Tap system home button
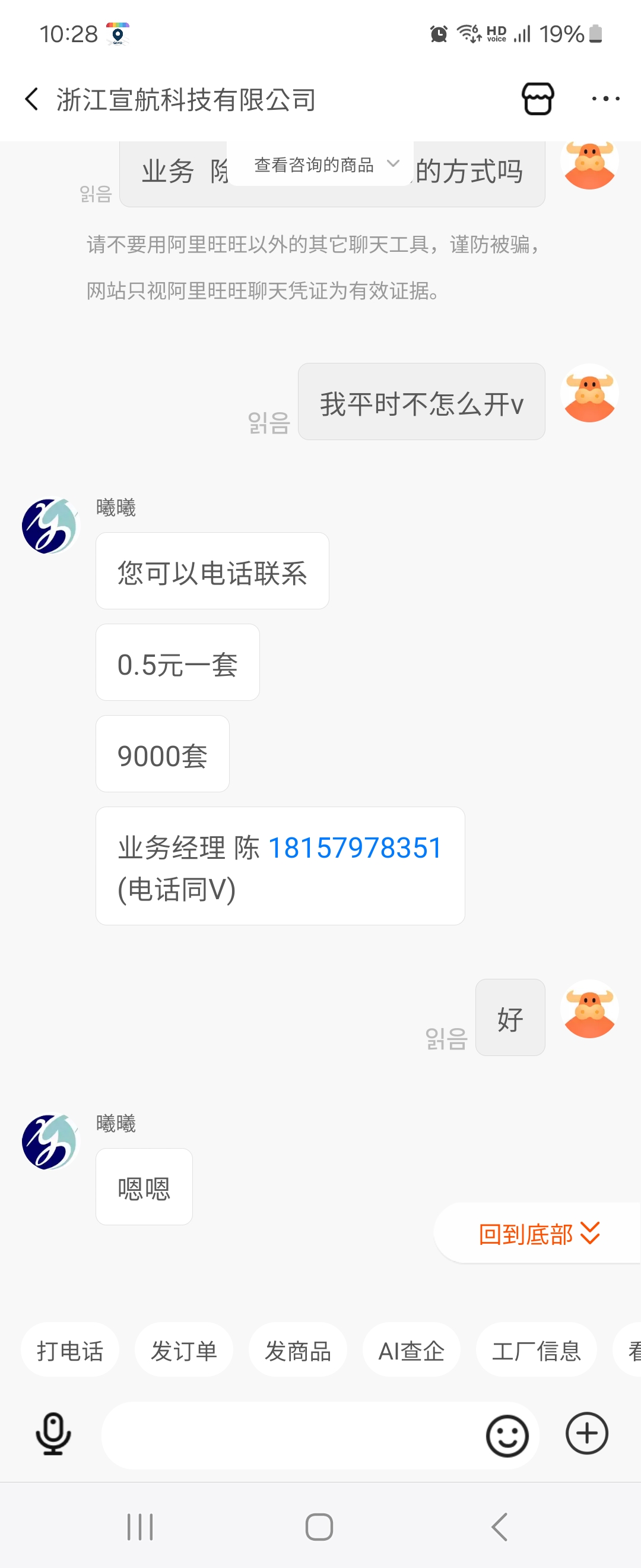Image resolution: width=641 pixels, height=1568 pixels. 319,1526
